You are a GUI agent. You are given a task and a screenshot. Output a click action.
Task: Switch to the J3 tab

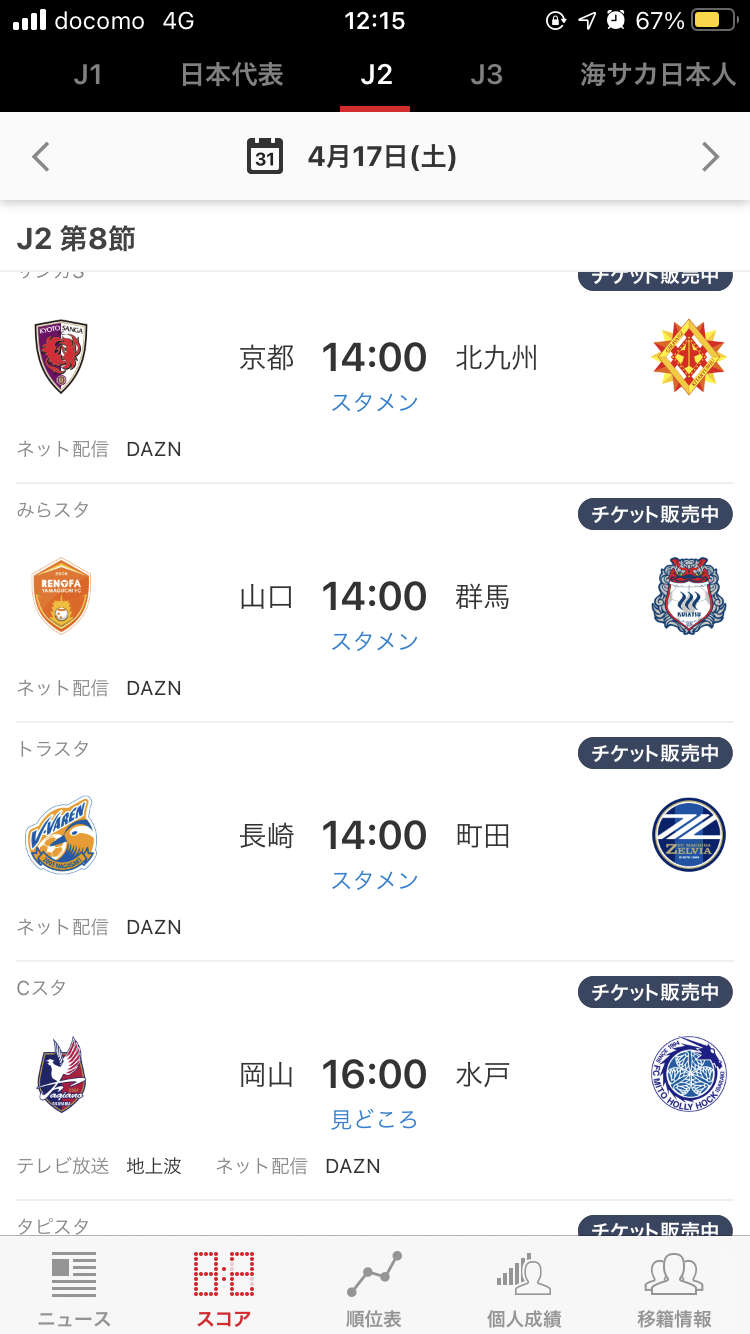pyautogui.click(x=486, y=75)
